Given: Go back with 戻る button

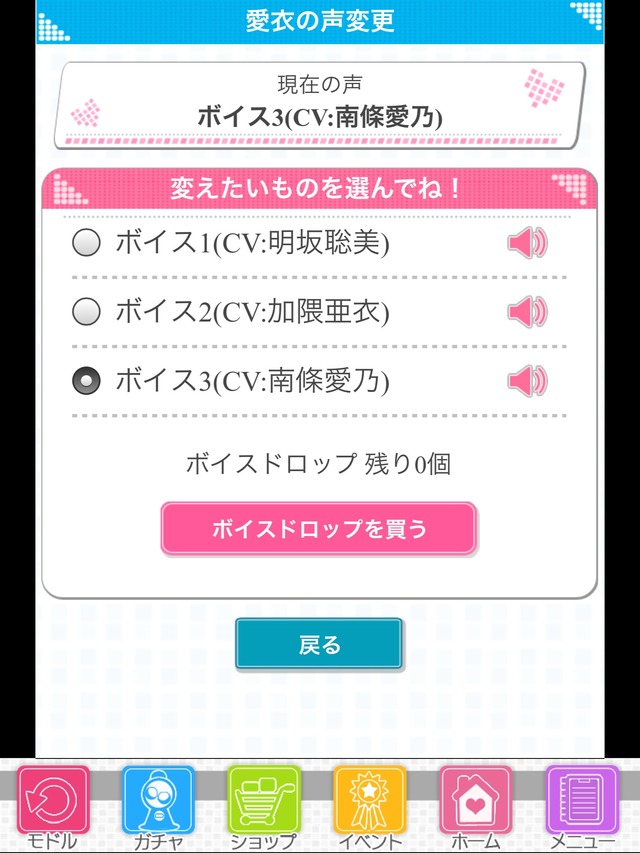Looking at the screenshot, I should tap(319, 645).
